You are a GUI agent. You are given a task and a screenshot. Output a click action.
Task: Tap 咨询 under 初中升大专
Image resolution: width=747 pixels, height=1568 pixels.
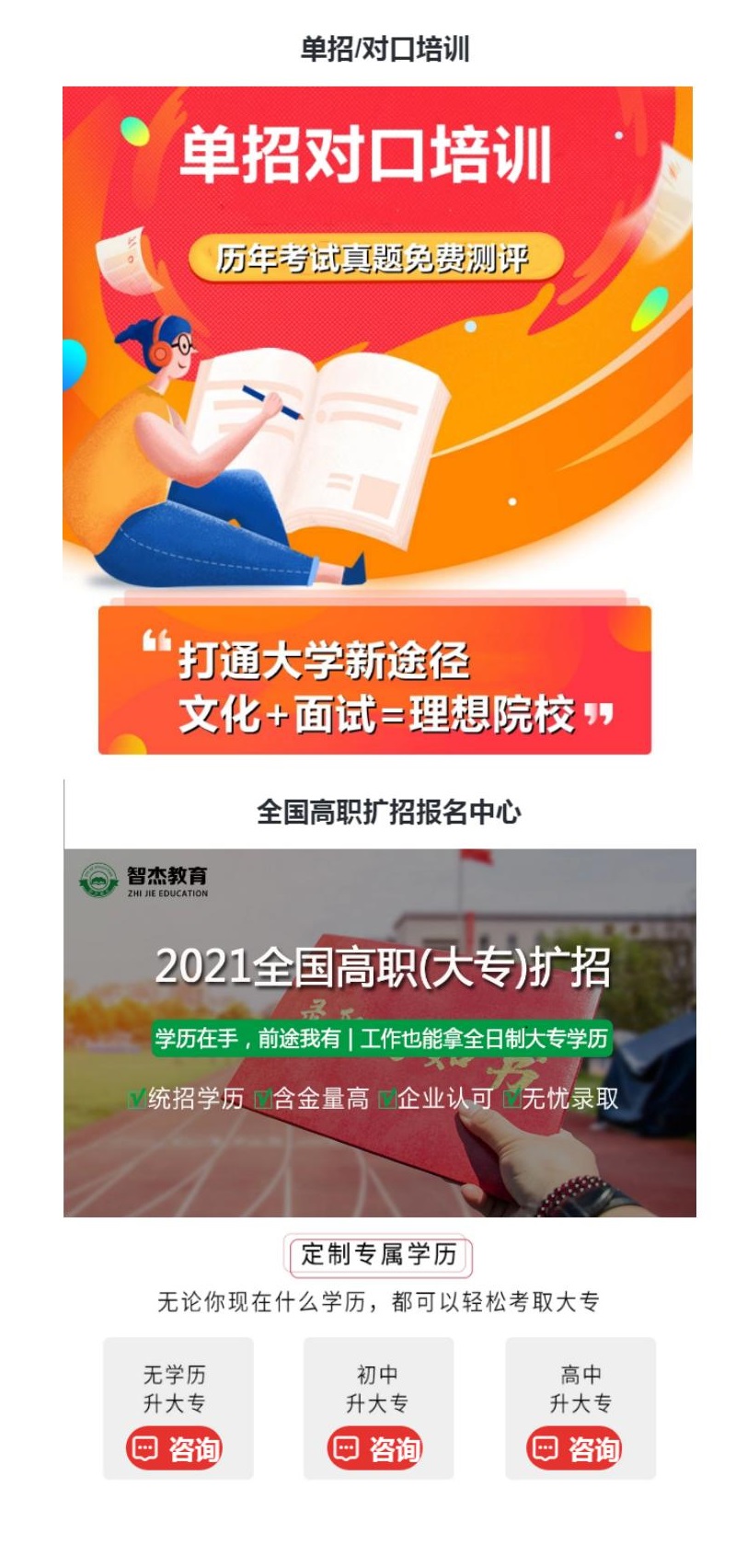tap(375, 1449)
